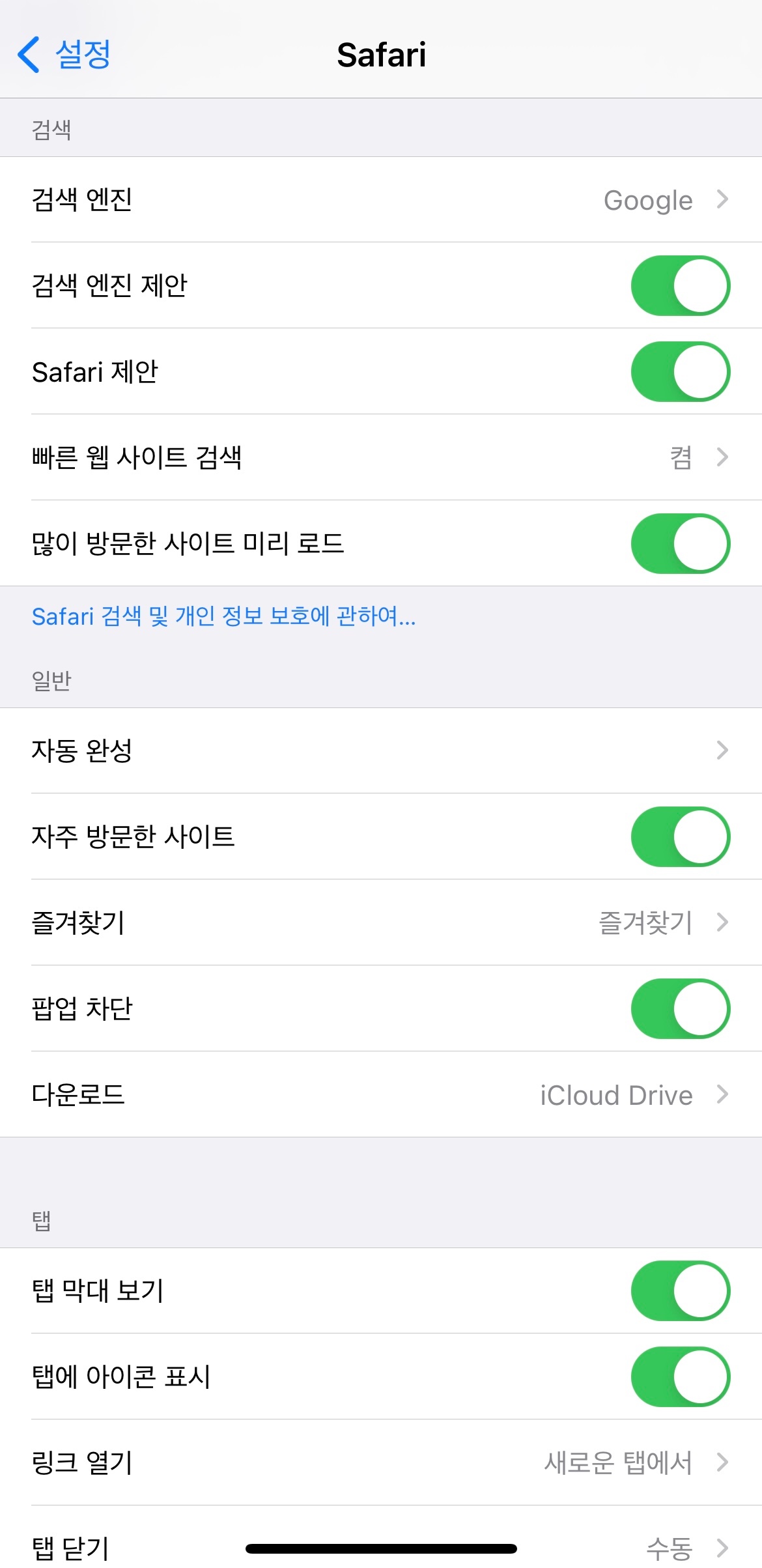
Task: Go back to 설정
Action: [x=65, y=54]
